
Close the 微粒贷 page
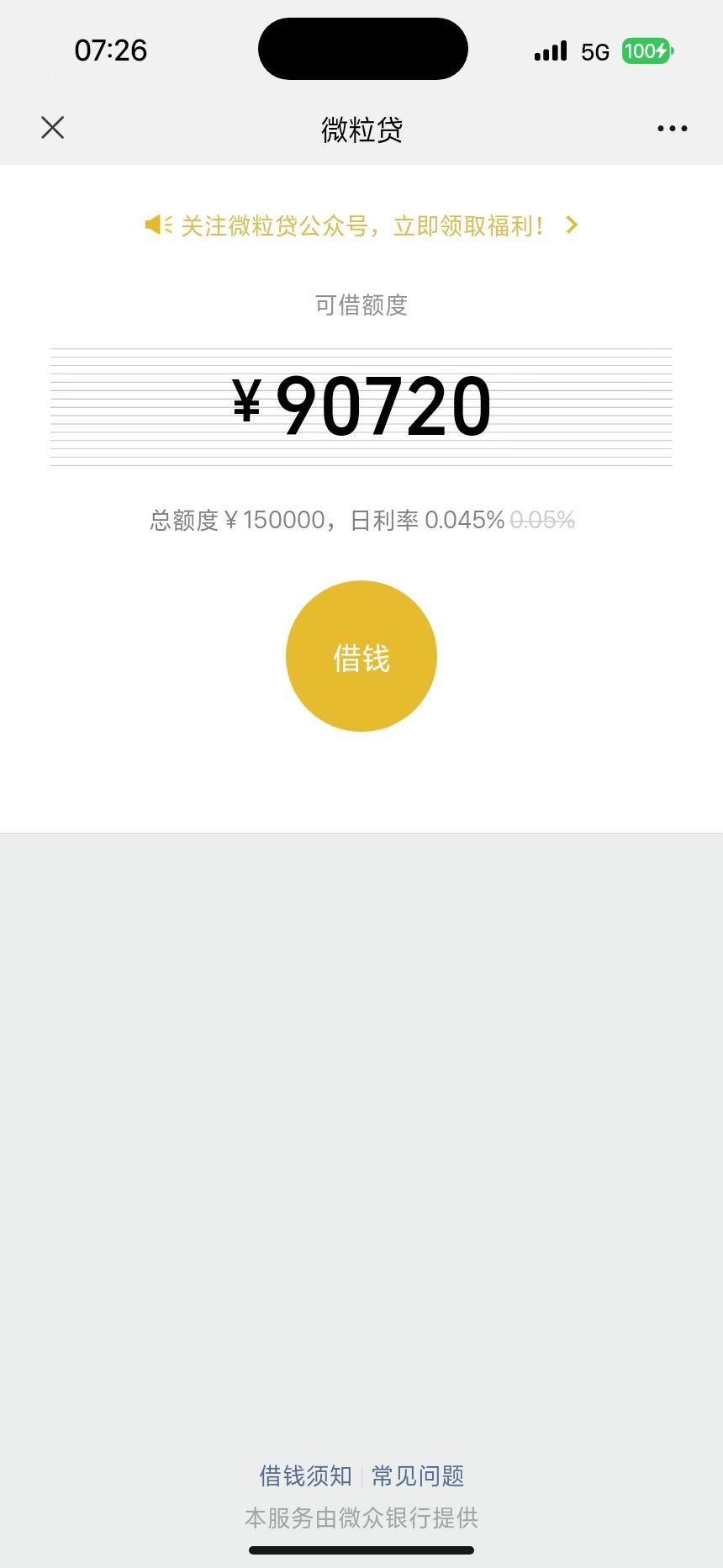click(53, 128)
